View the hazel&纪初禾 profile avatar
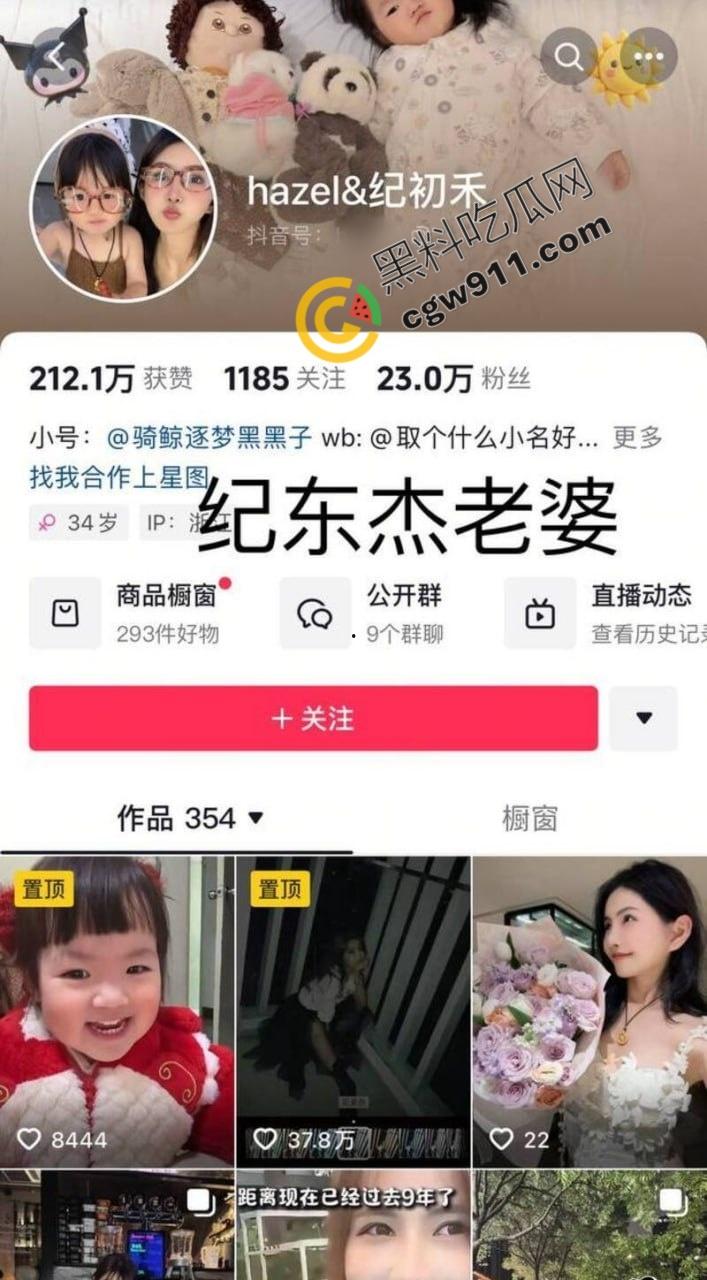Image resolution: width=707 pixels, height=1280 pixels. click(x=122, y=209)
